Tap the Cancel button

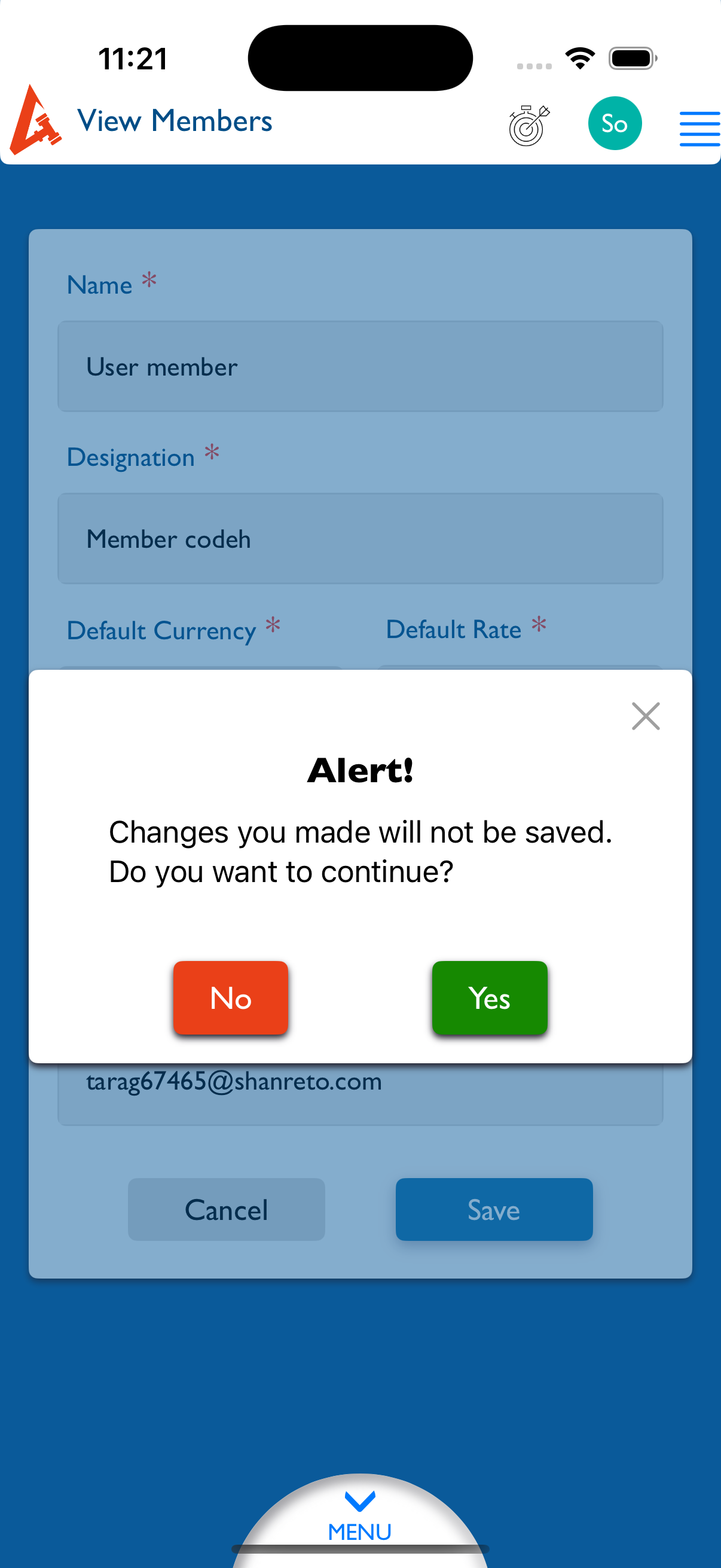[227, 1209]
